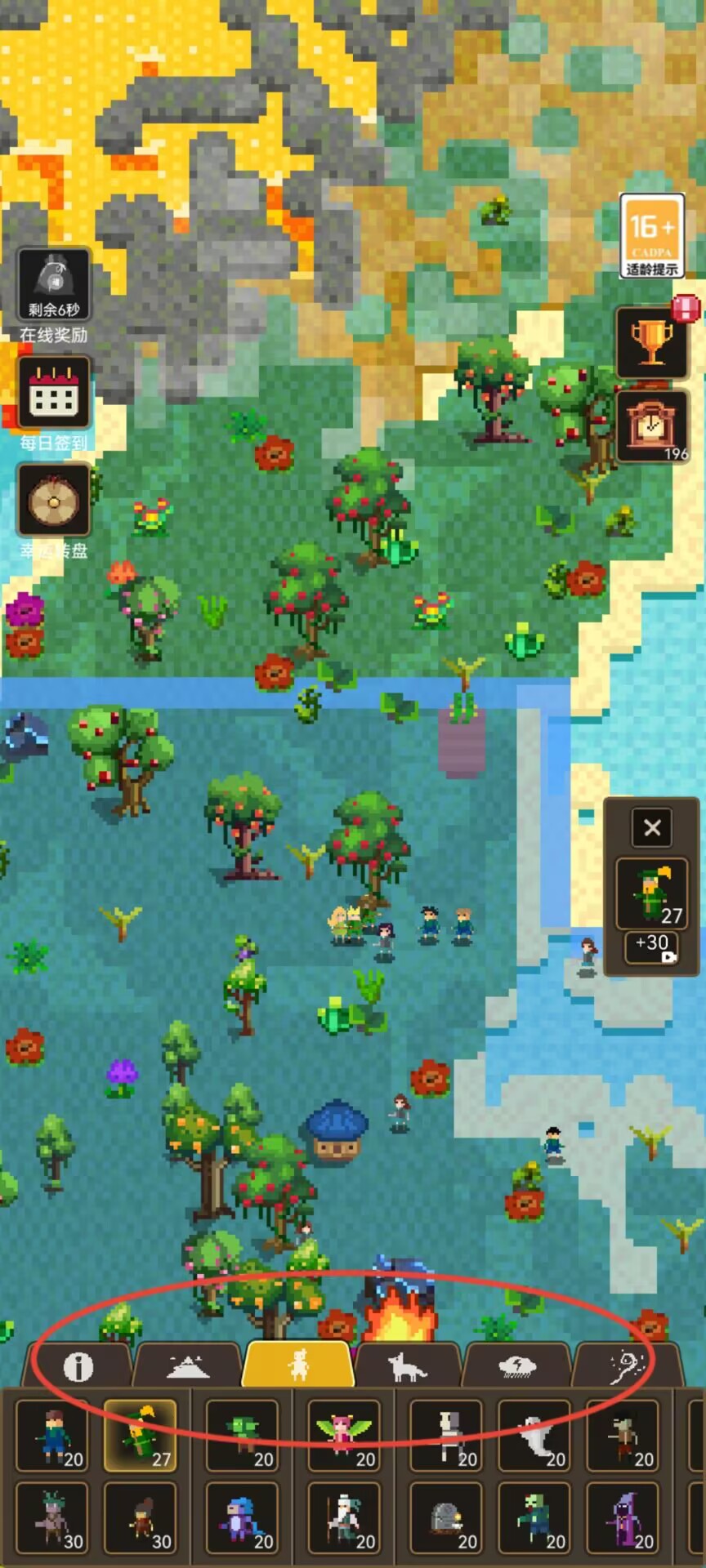The width and height of the screenshot is (706, 1568).
Task: Choose the green goblin creature
Action: [x=242, y=1435]
